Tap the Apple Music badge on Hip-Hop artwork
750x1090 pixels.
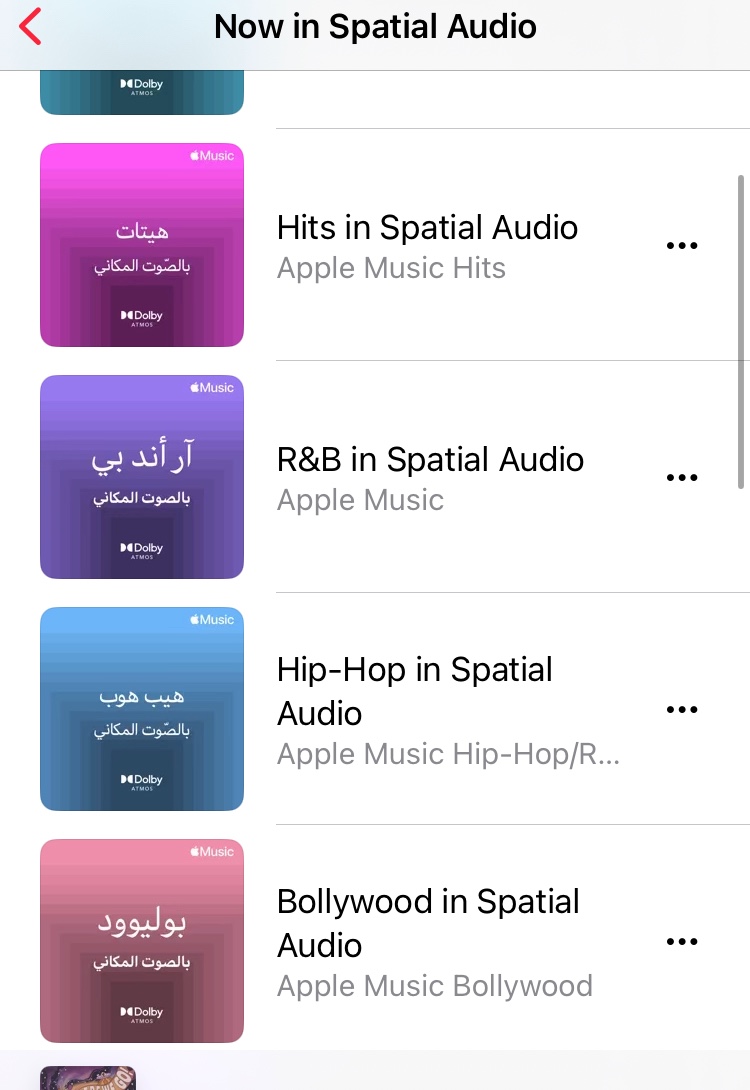coord(211,619)
